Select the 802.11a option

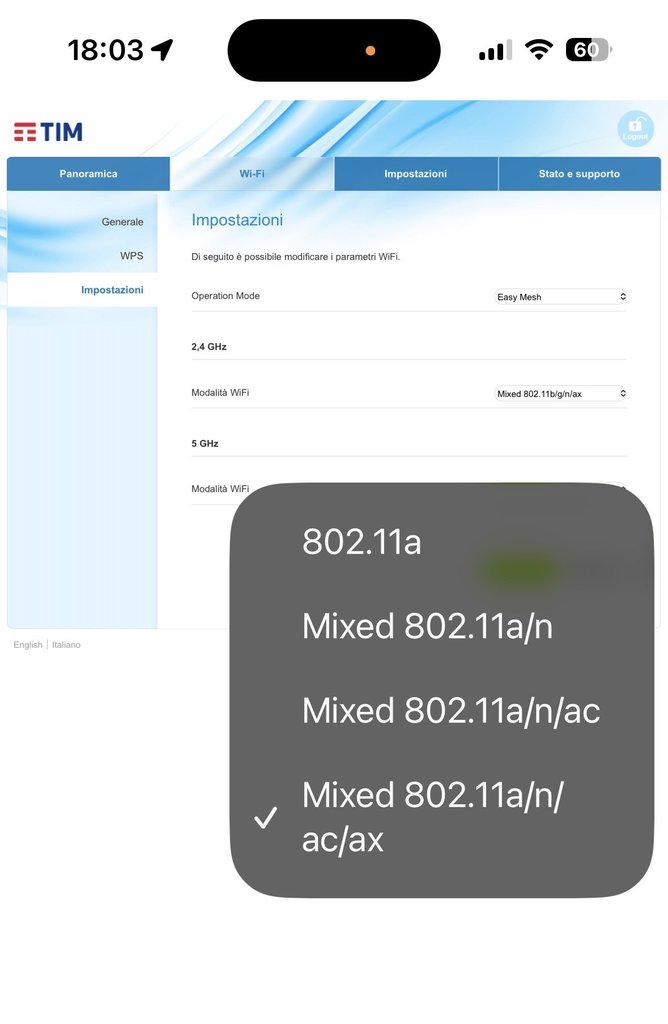(362, 542)
